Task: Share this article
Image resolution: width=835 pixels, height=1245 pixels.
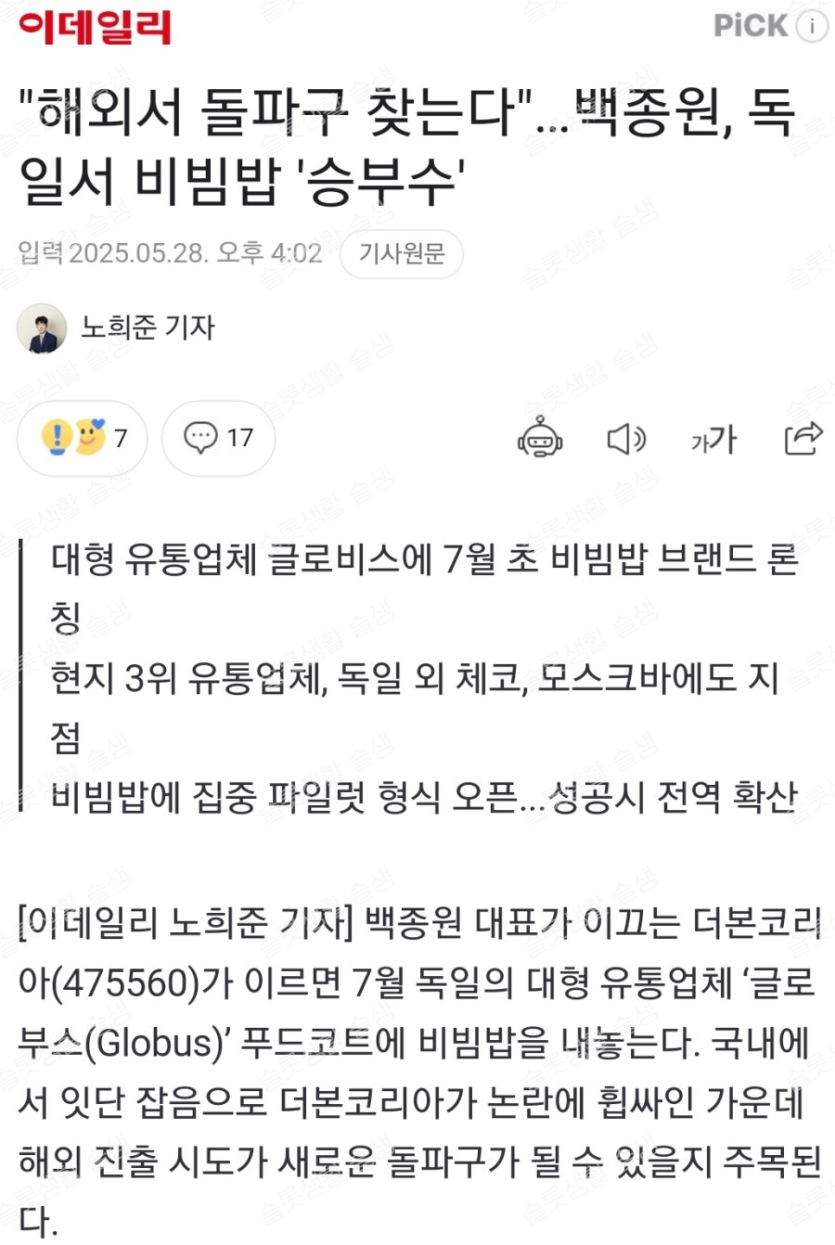Action: 803,437
